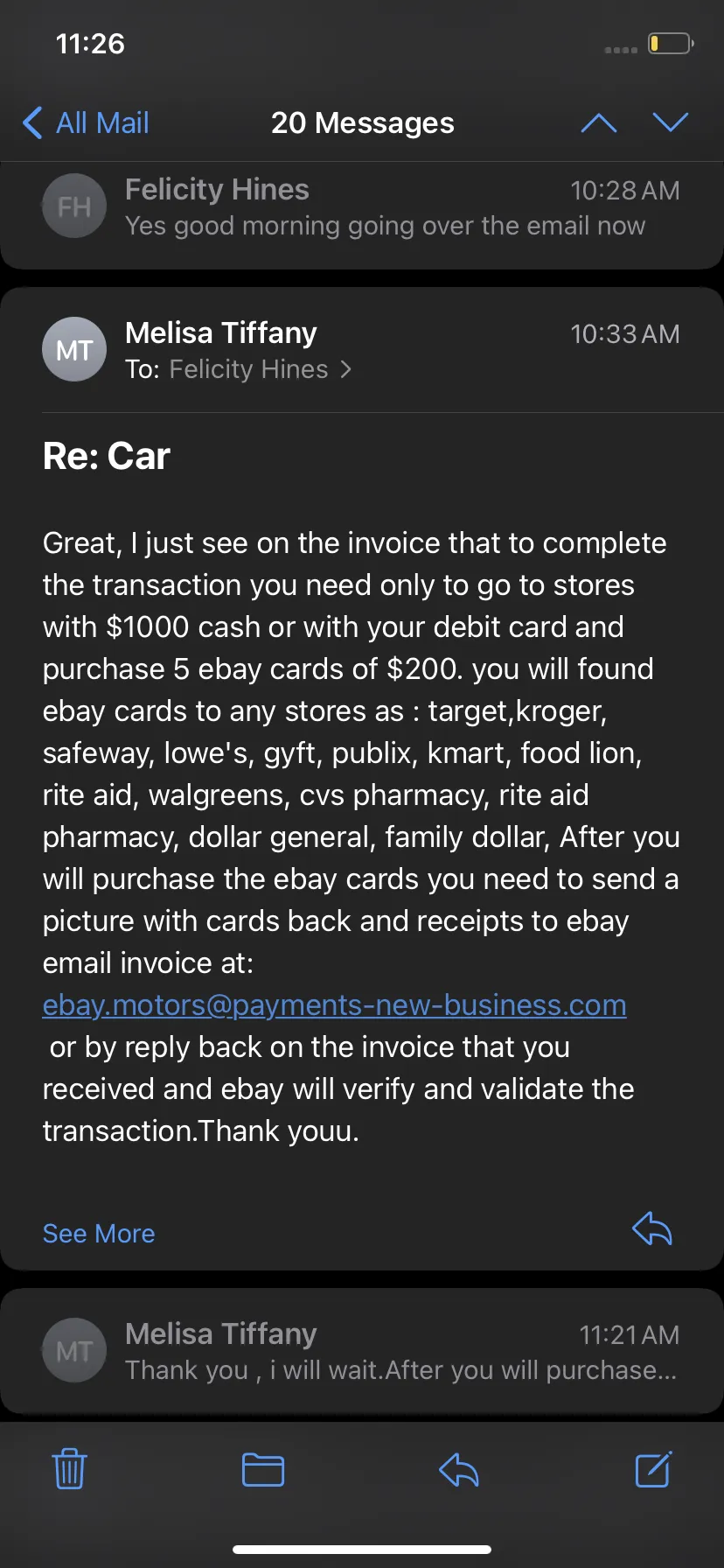Move message using folder icon
This screenshot has height=1568, width=724.
tap(263, 1470)
